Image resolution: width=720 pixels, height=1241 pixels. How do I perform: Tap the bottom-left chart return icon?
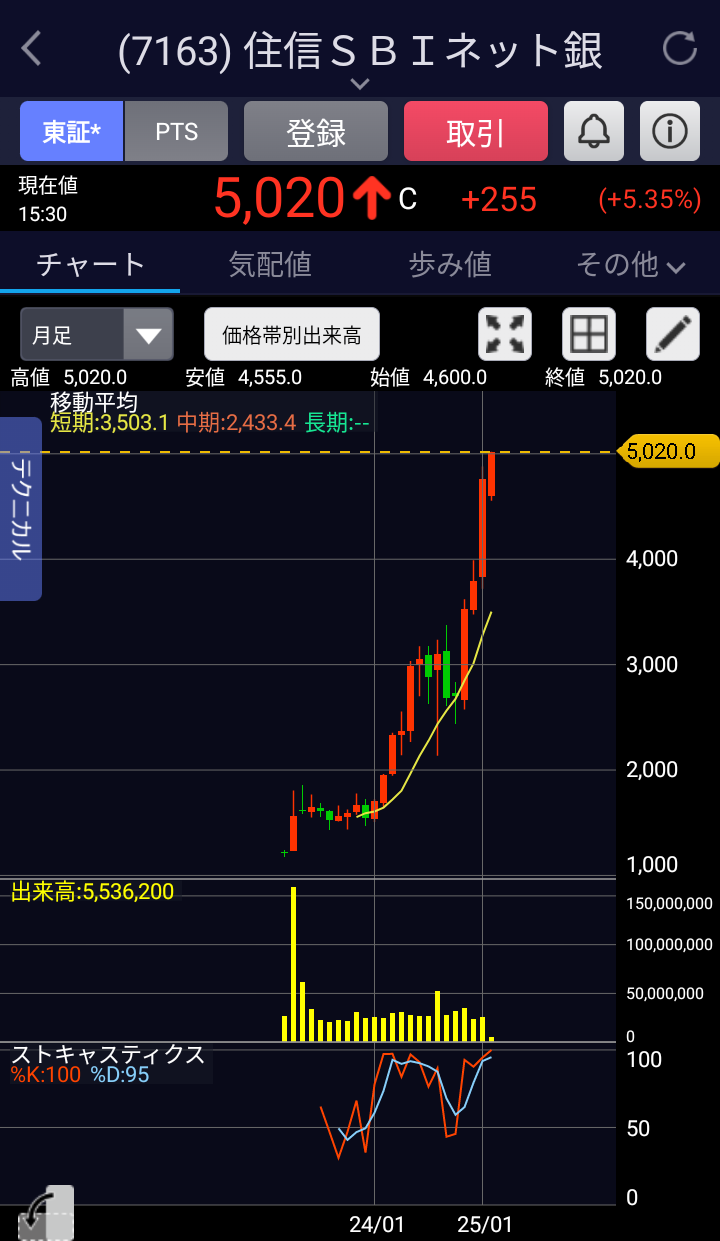(x=46, y=1214)
